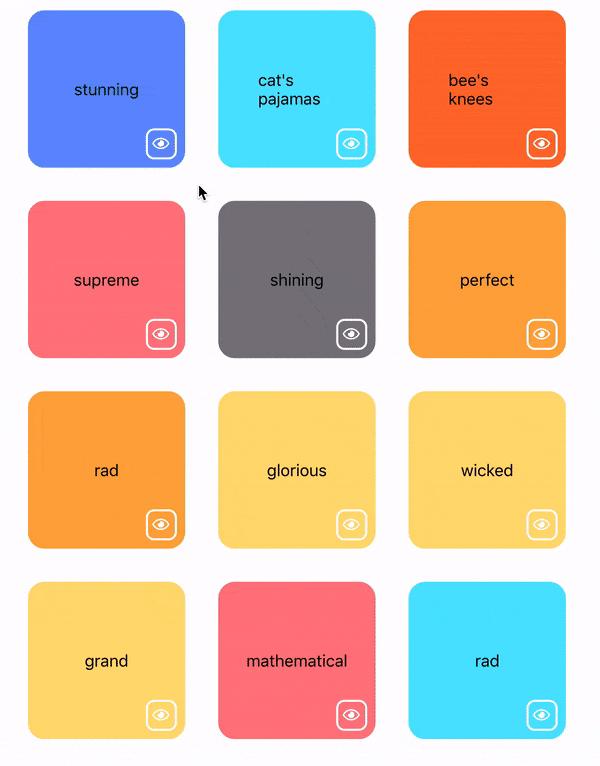The height and width of the screenshot is (766, 600).
Task: Tap the eye icon on the grand card
Action: pos(161,715)
